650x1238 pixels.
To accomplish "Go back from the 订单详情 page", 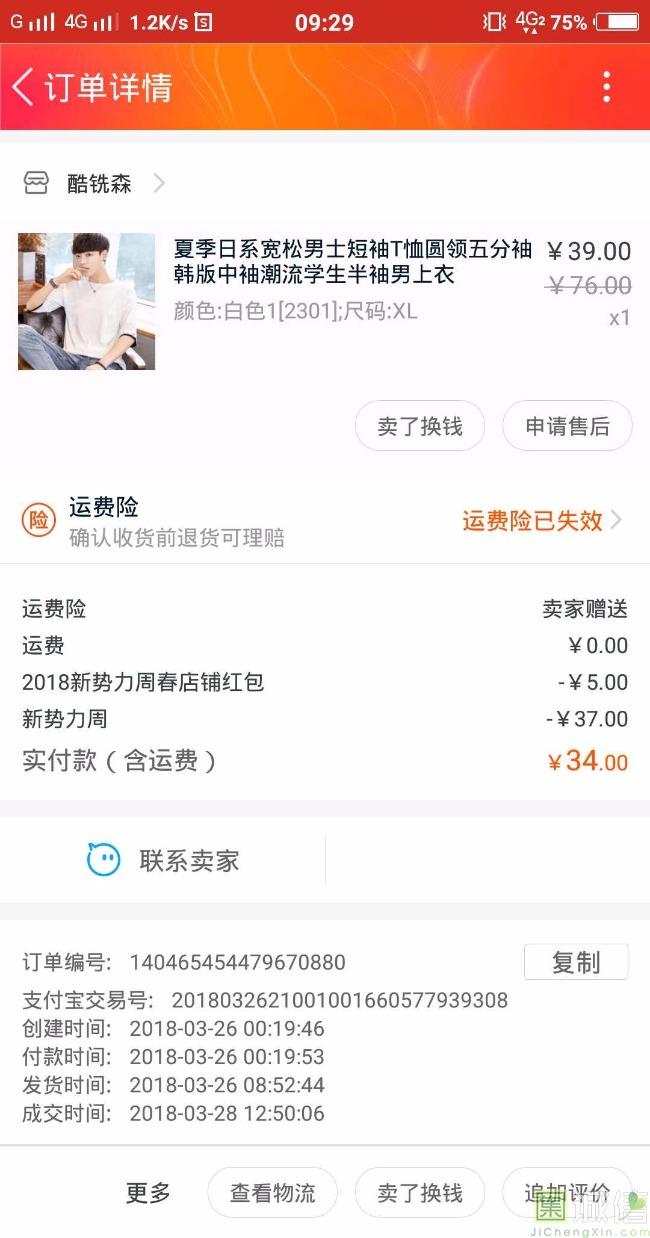I will 24,87.
